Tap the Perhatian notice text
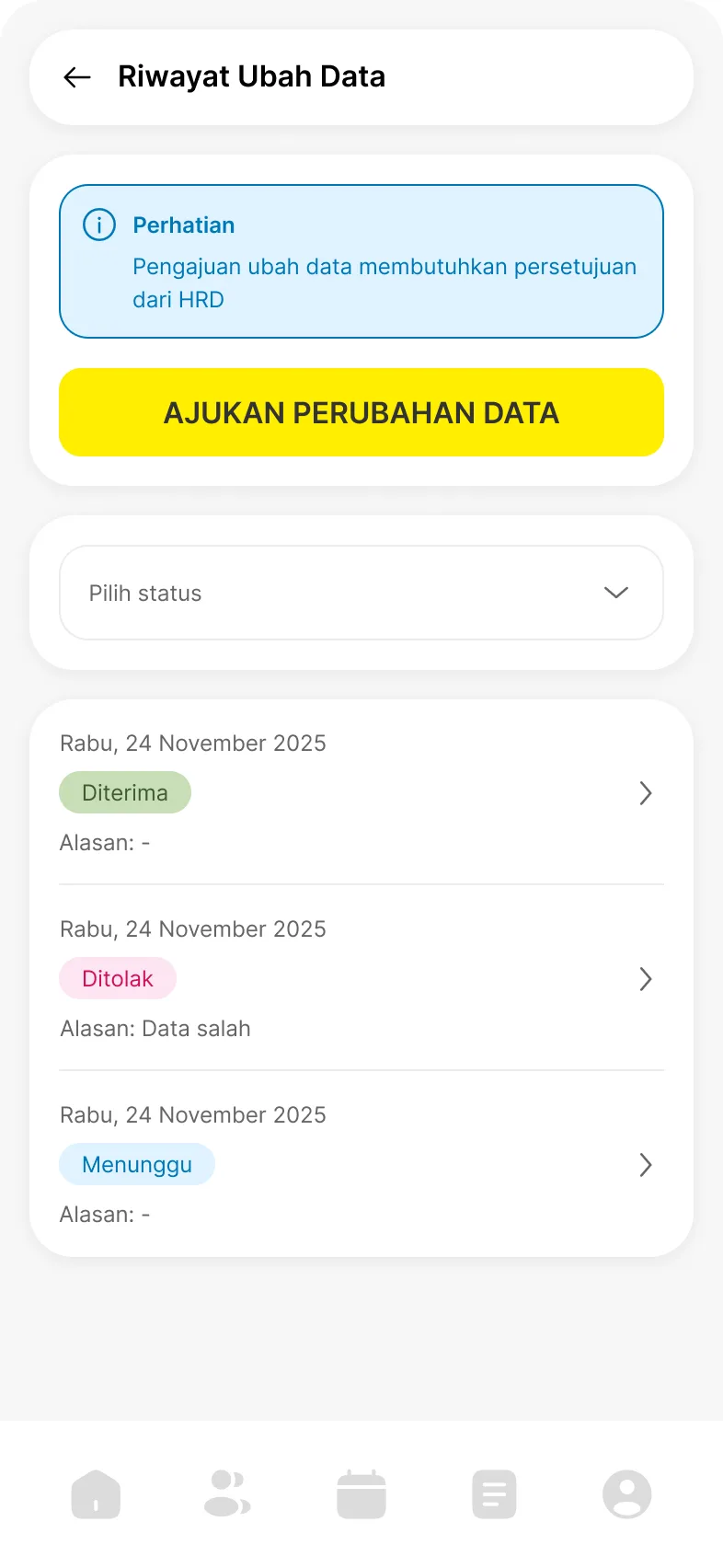This screenshot has height=1568, width=723. click(384, 282)
